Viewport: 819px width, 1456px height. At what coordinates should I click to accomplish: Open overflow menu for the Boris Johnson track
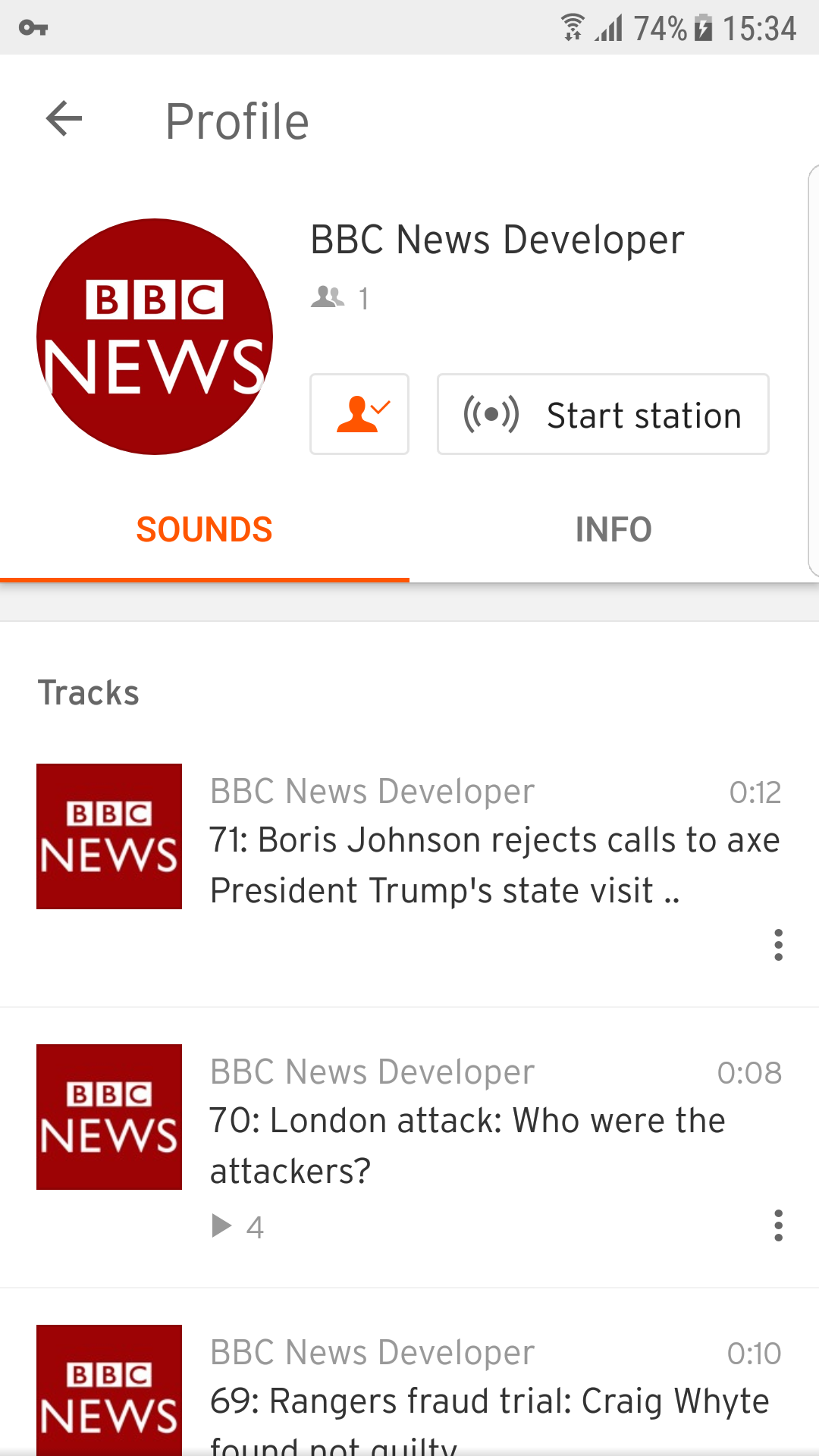click(x=778, y=945)
